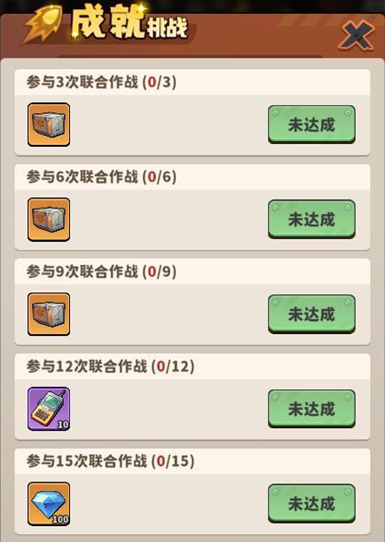View the crate reward for 9次联合作战
The height and width of the screenshot is (542, 385).
click(49, 314)
